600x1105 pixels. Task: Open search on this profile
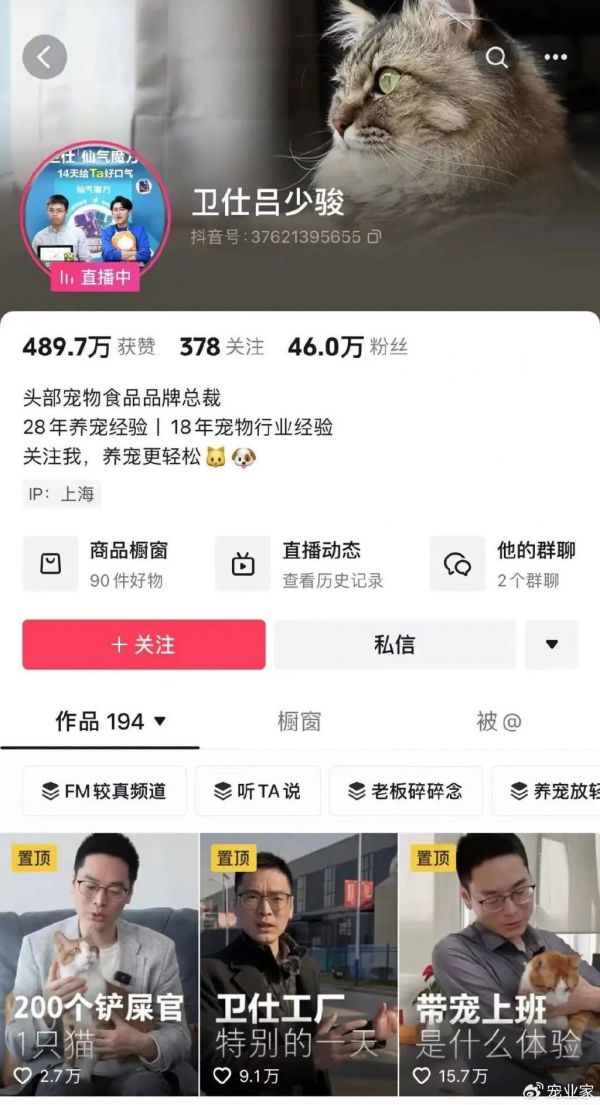497,58
